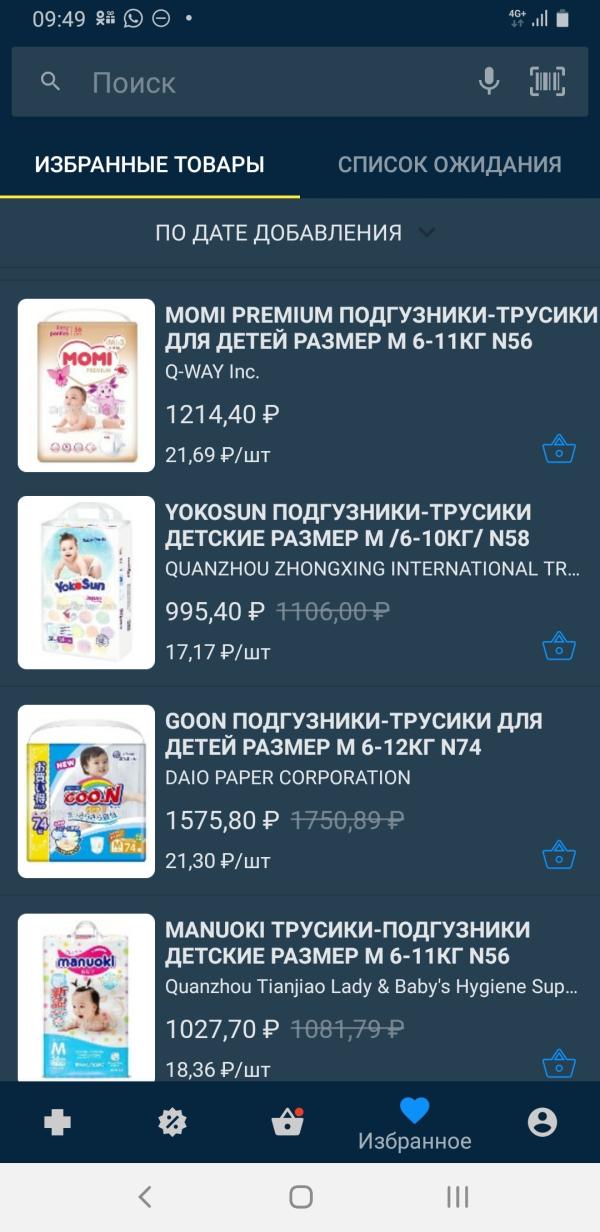Add GOON diapers to the cart

point(559,855)
